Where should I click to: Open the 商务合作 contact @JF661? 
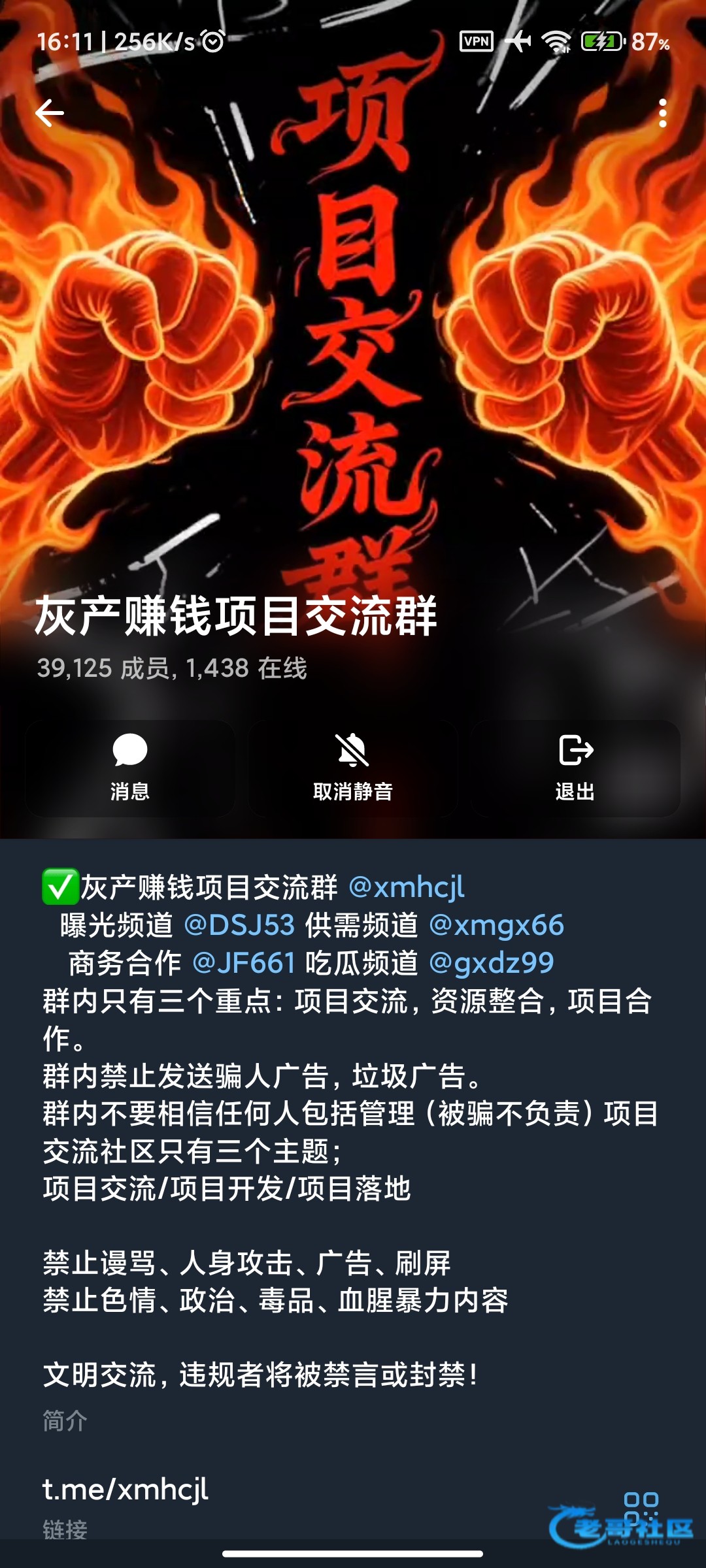point(244,963)
